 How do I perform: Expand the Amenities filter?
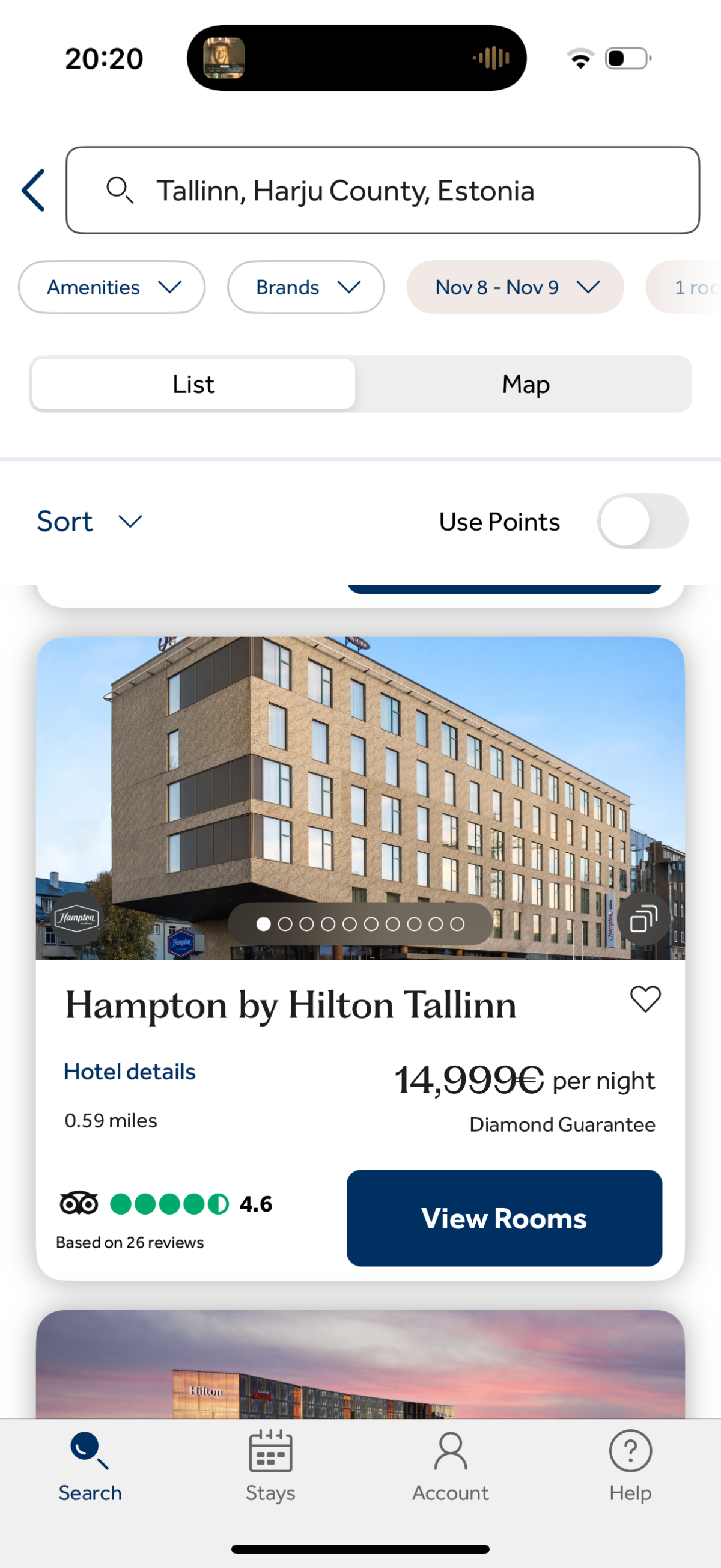pos(112,287)
